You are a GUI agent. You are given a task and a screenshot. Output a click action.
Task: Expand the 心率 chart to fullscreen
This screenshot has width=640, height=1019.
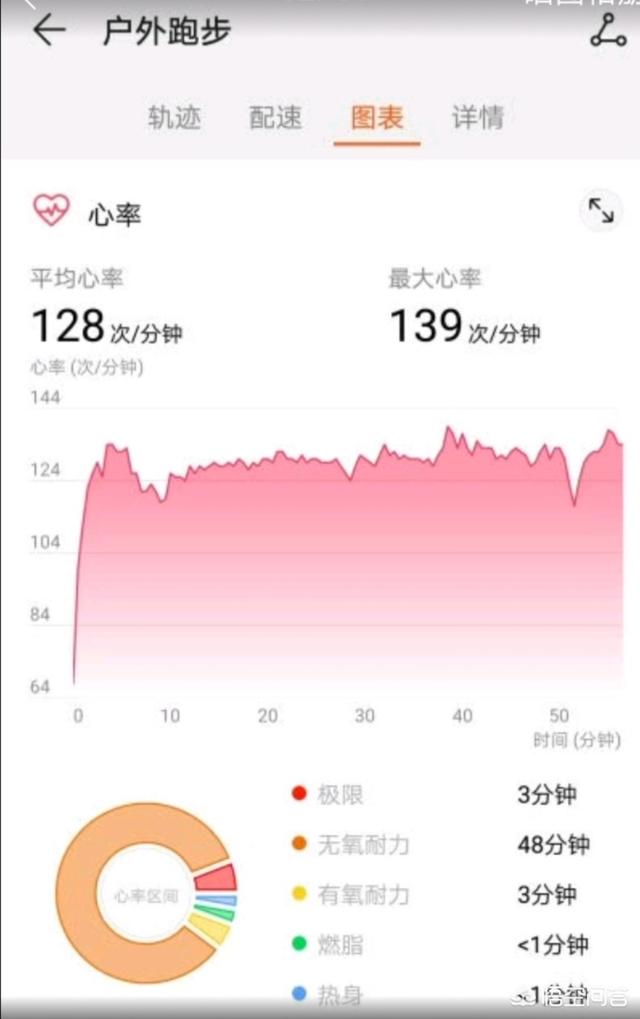tap(600, 211)
